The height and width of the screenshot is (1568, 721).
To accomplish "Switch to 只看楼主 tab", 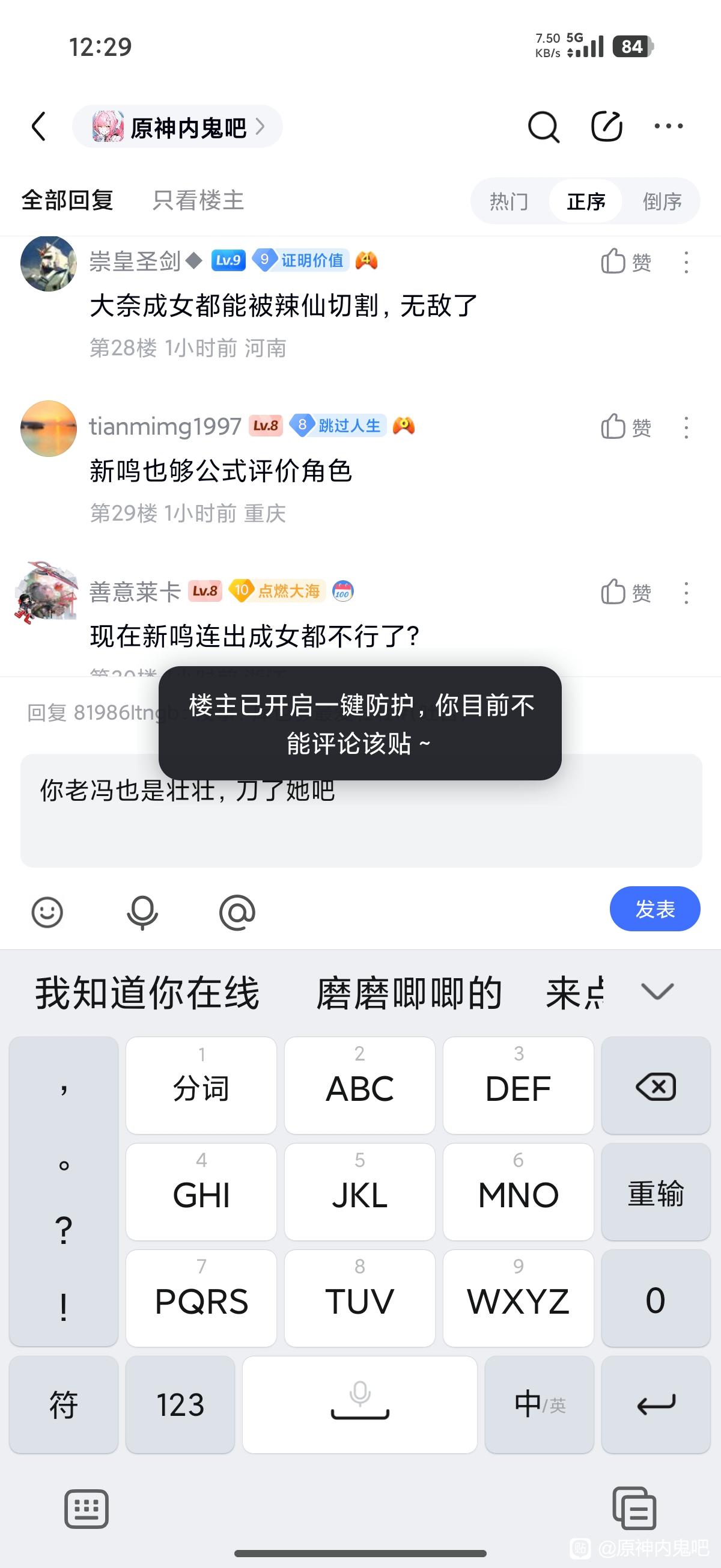I will [198, 200].
